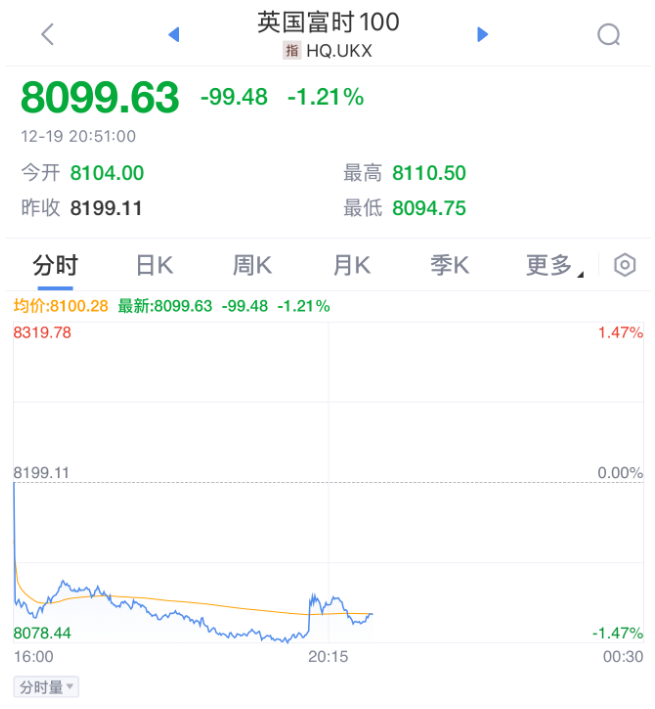
Task: Switch to the 季K chart tab
Action: (x=450, y=265)
